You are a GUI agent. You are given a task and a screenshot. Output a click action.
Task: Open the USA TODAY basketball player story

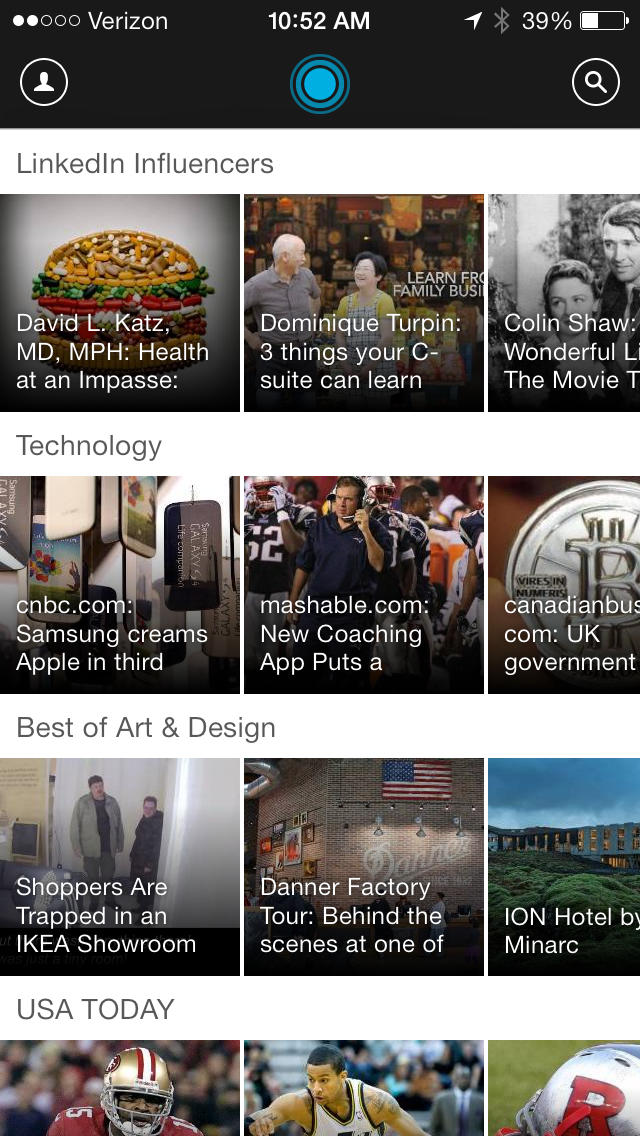tap(364, 1090)
